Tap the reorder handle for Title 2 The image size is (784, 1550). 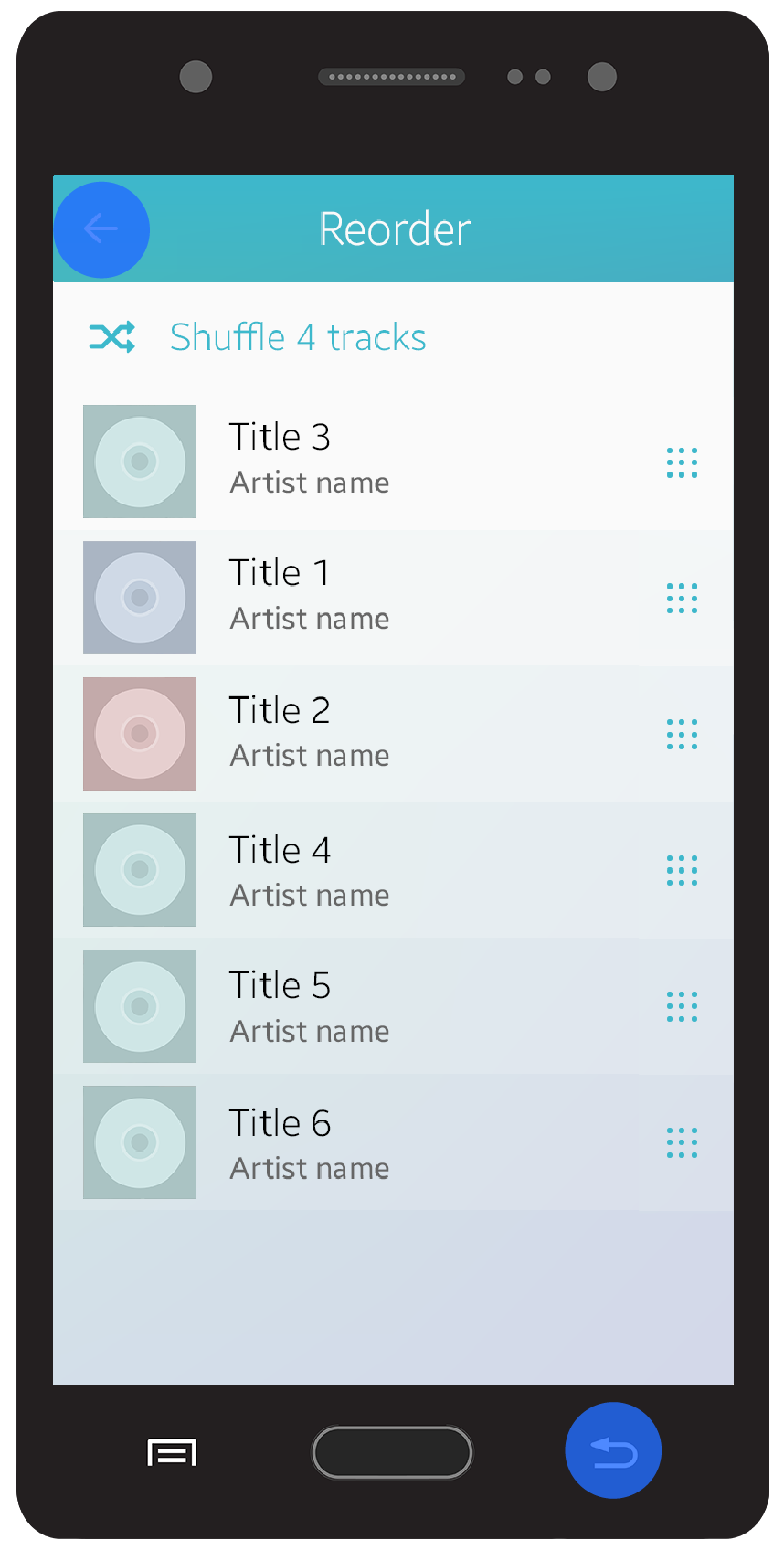(682, 734)
